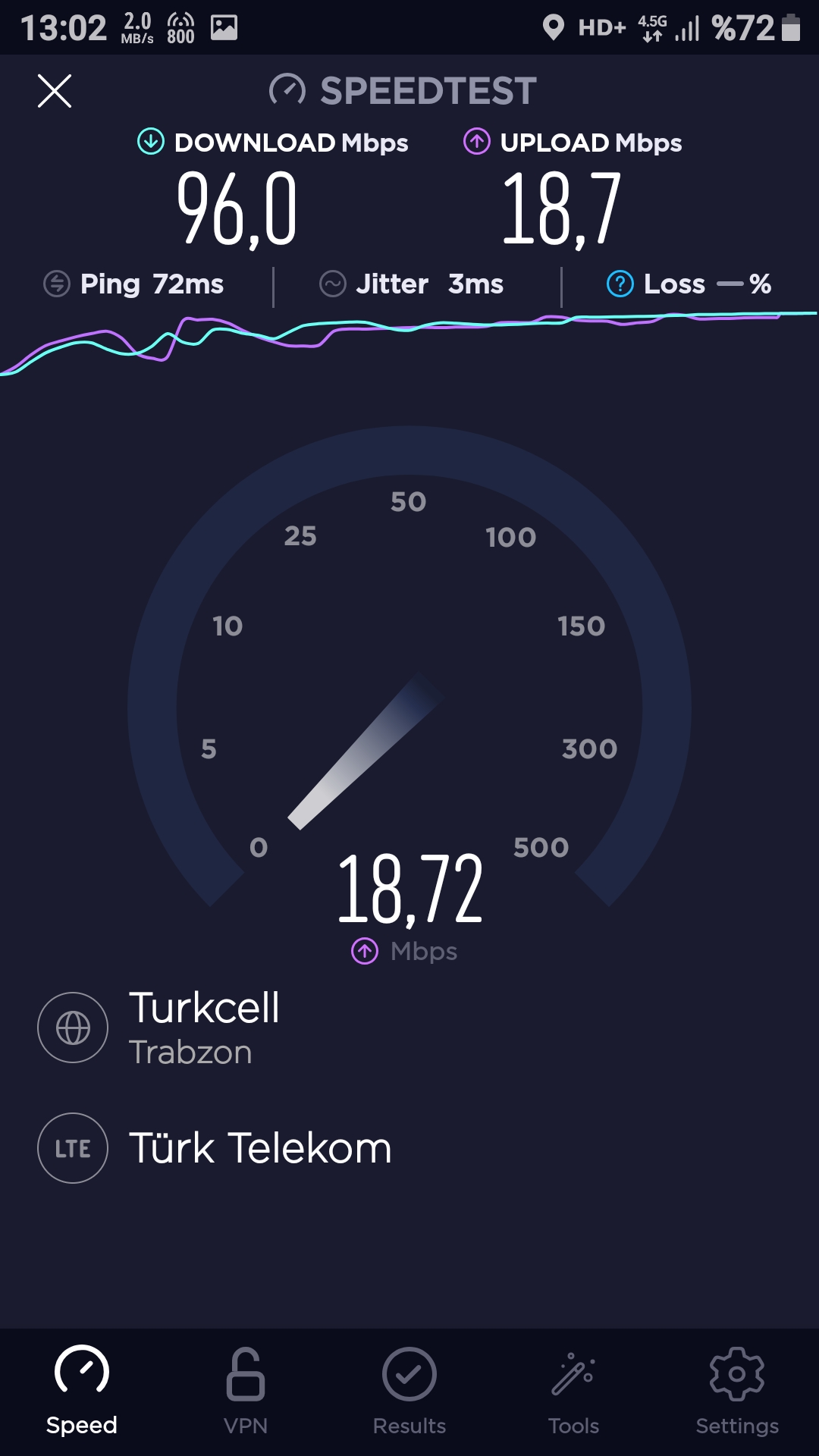Select the Turkcell Trabzon server row
Viewport: 819px width, 1456px height.
[409, 1028]
